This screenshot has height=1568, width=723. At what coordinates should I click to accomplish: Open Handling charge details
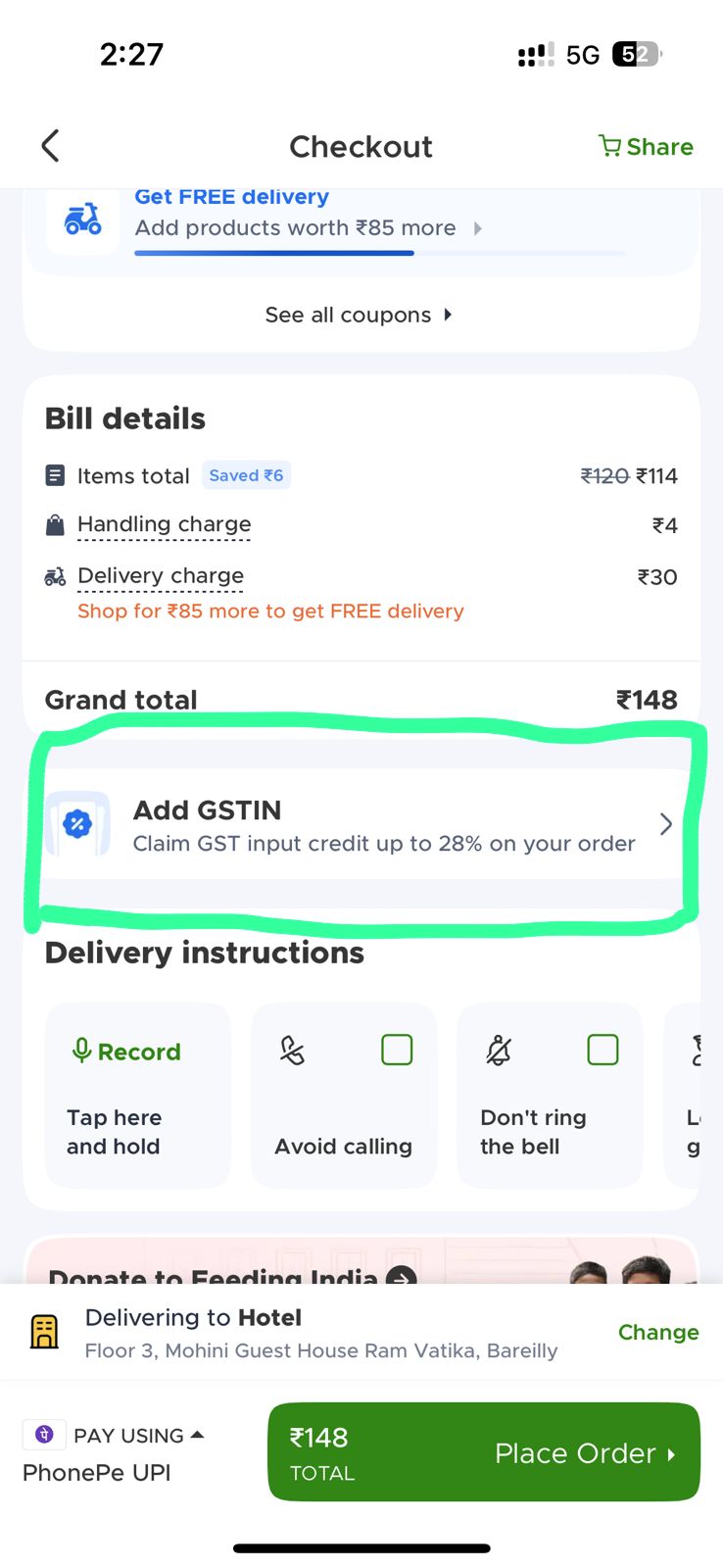click(x=164, y=525)
